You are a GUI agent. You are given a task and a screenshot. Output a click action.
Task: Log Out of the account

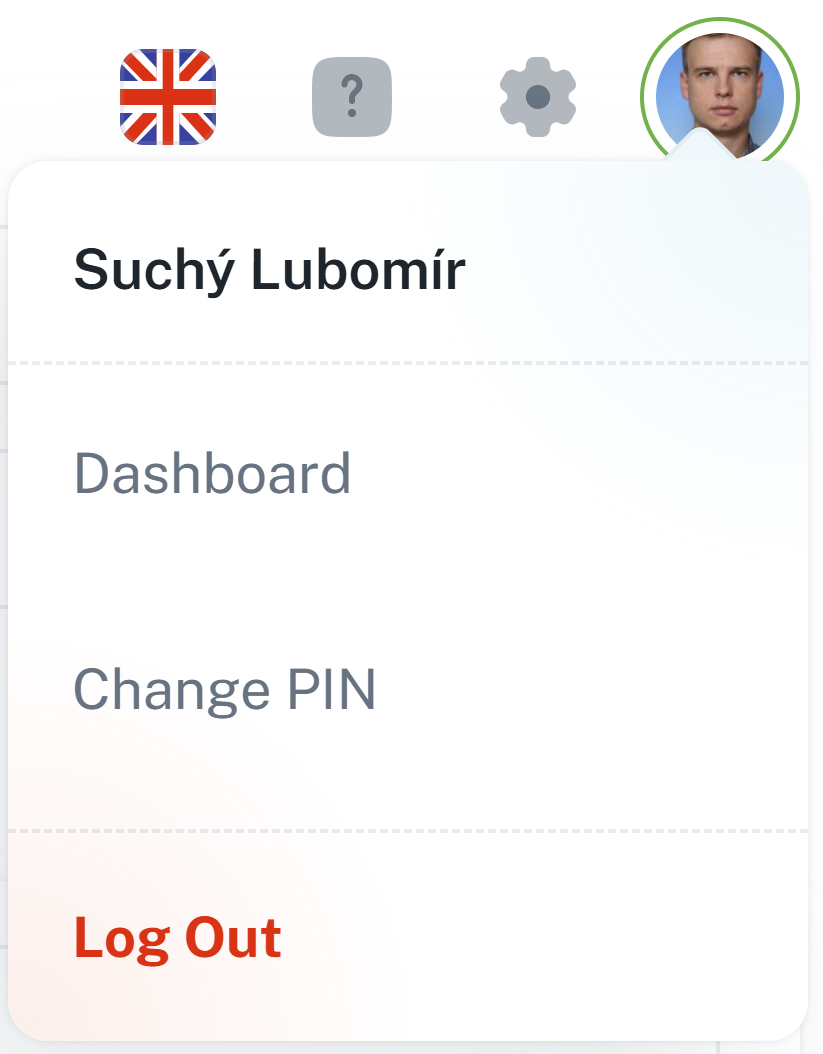point(178,938)
